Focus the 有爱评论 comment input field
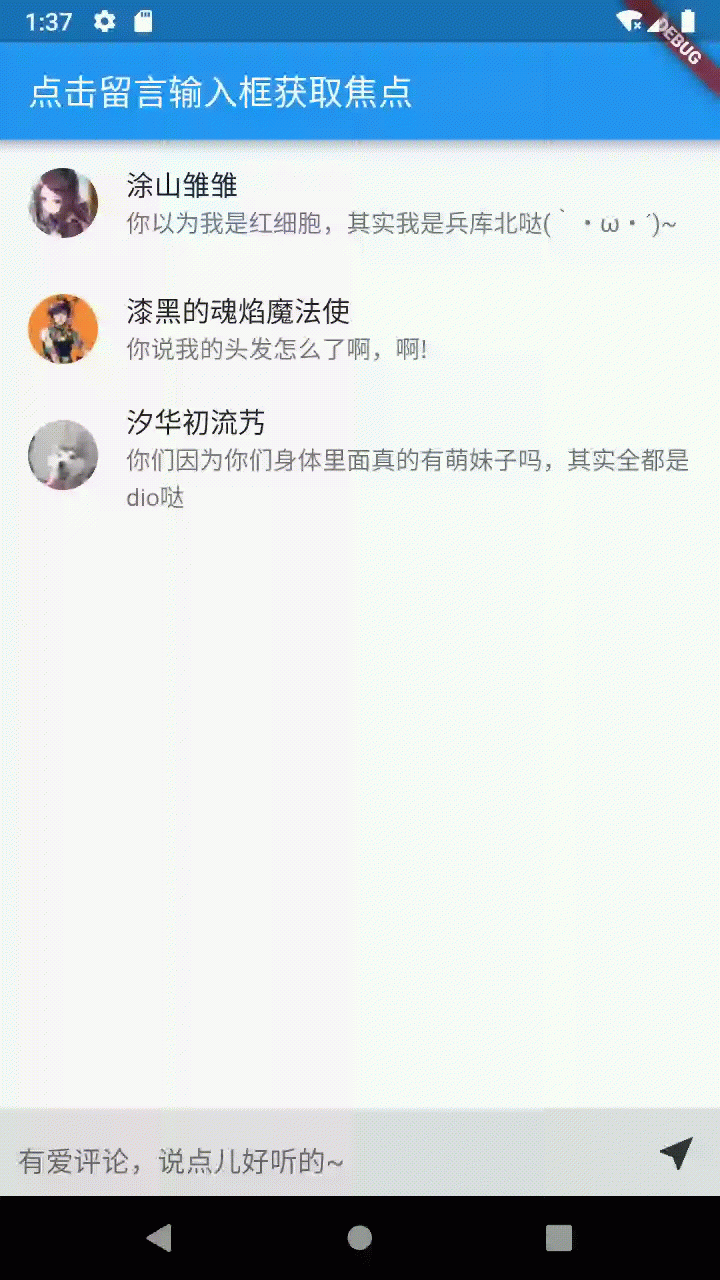The width and height of the screenshot is (720, 1280). pos(320,1160)
